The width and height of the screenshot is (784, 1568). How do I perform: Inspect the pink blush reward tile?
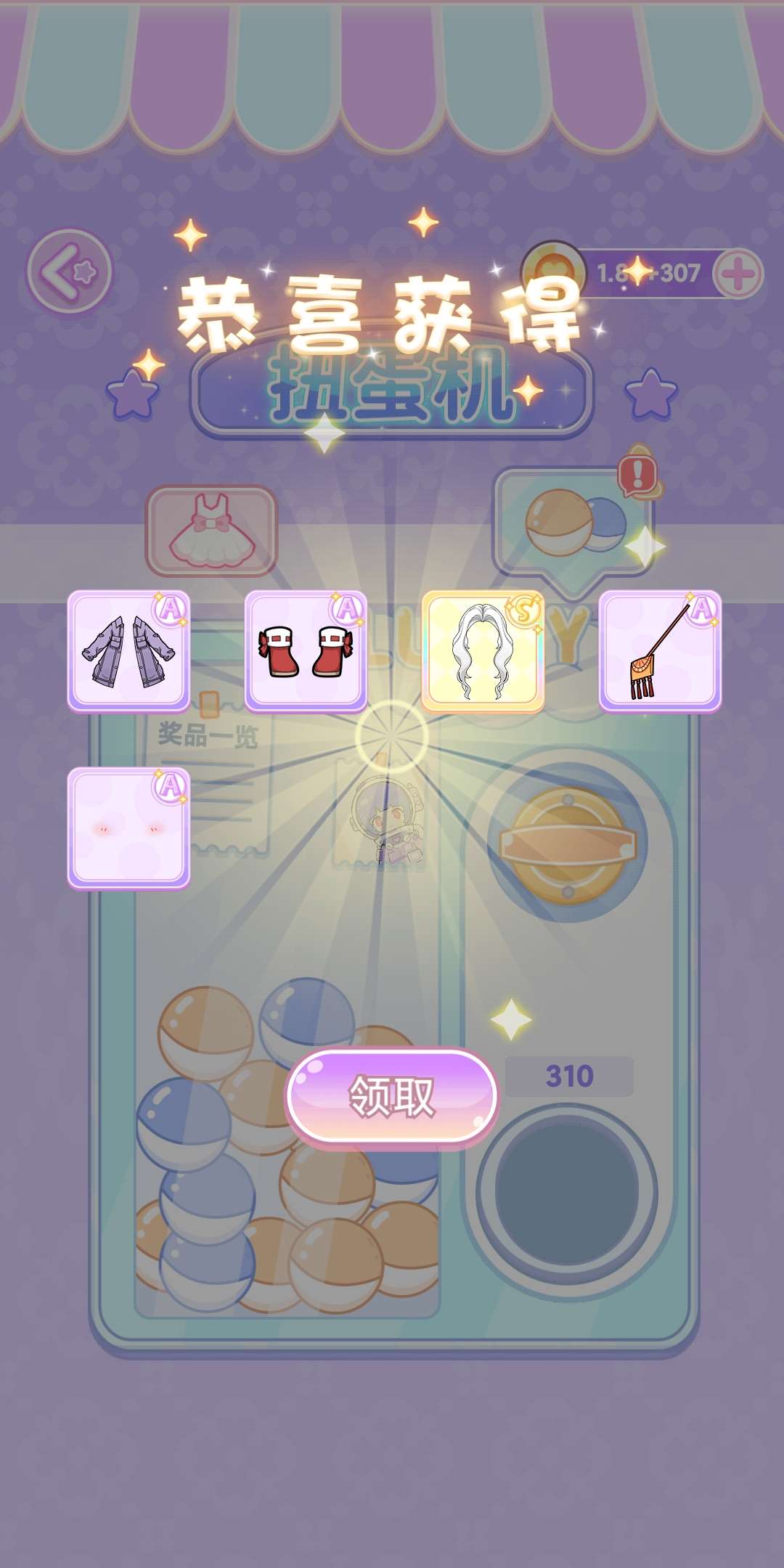point(129,828)
